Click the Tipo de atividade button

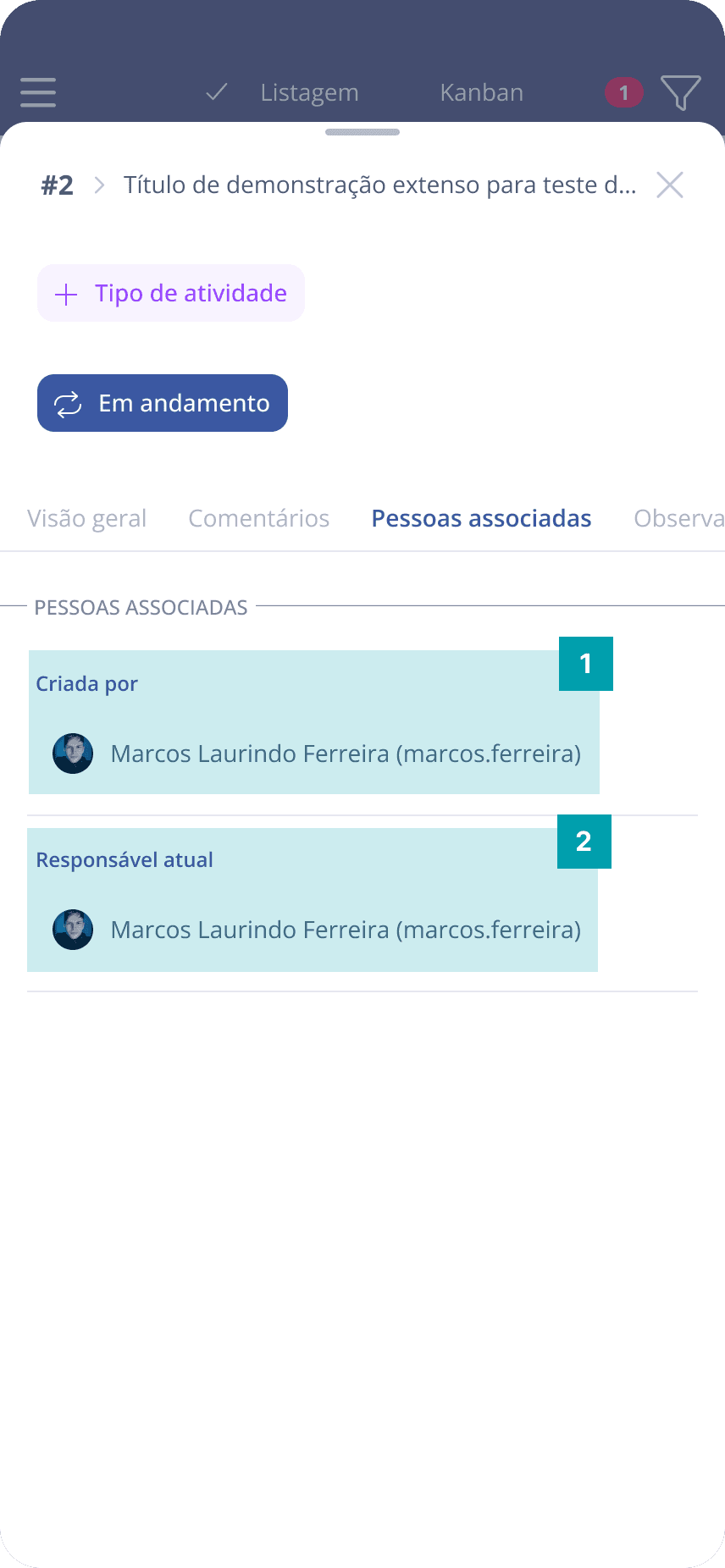[x=170, y=293]
